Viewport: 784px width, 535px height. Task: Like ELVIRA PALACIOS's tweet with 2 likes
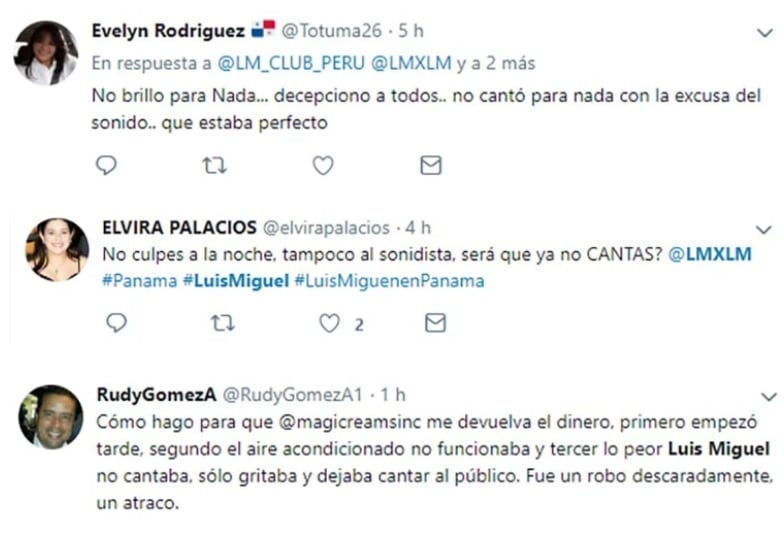pyautogui.click(x=330, y=322)
